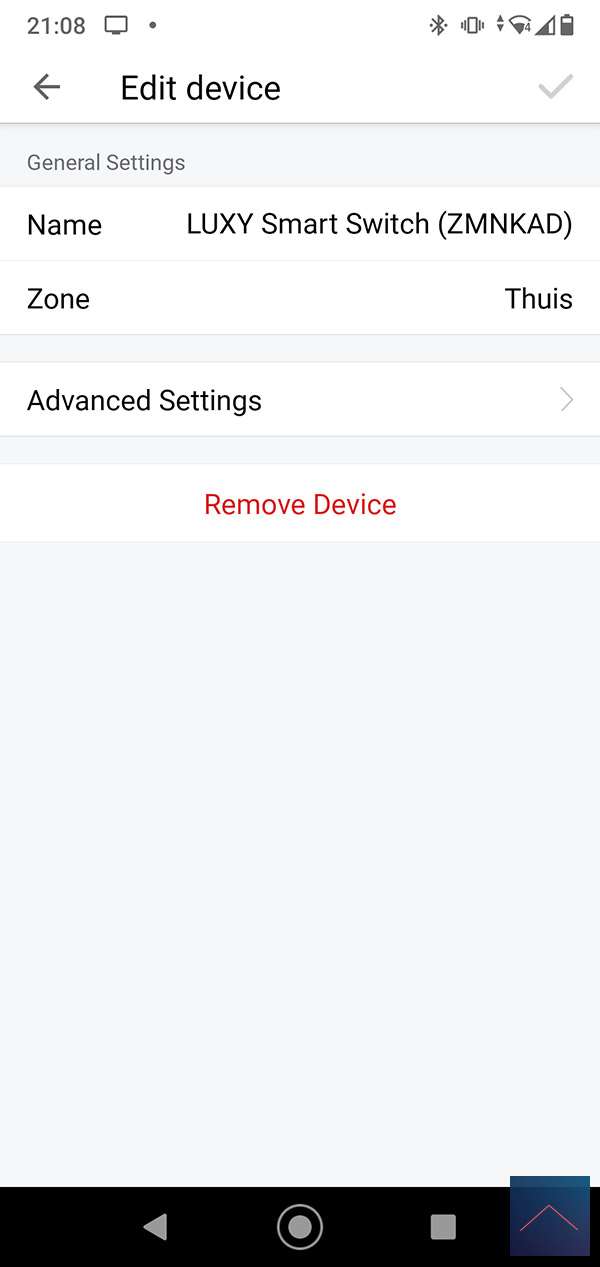Screen dimensions: 600x1267
Task: Change the Zone setting
Action: pyautogui.click(x=300, y=299)
